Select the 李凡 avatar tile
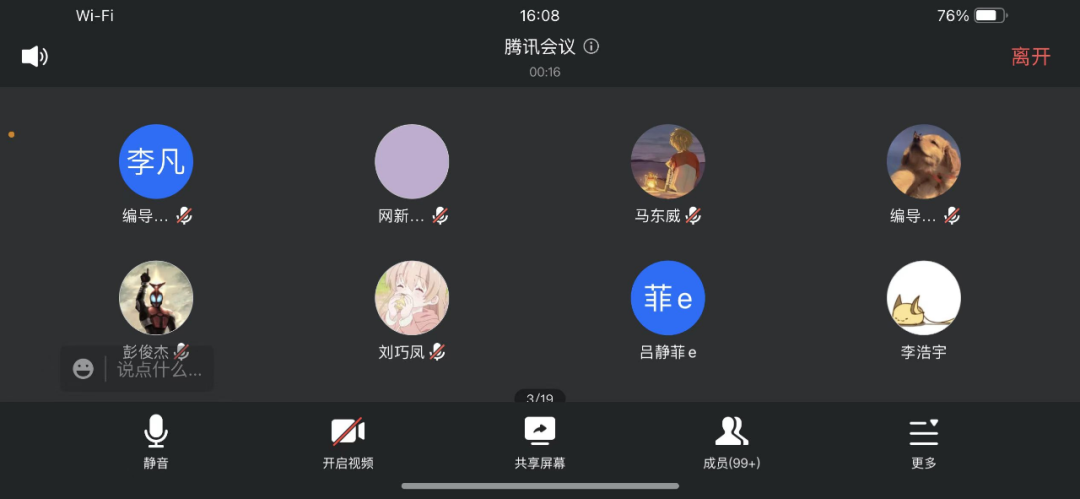1080x499 pixels. point(156,162)
